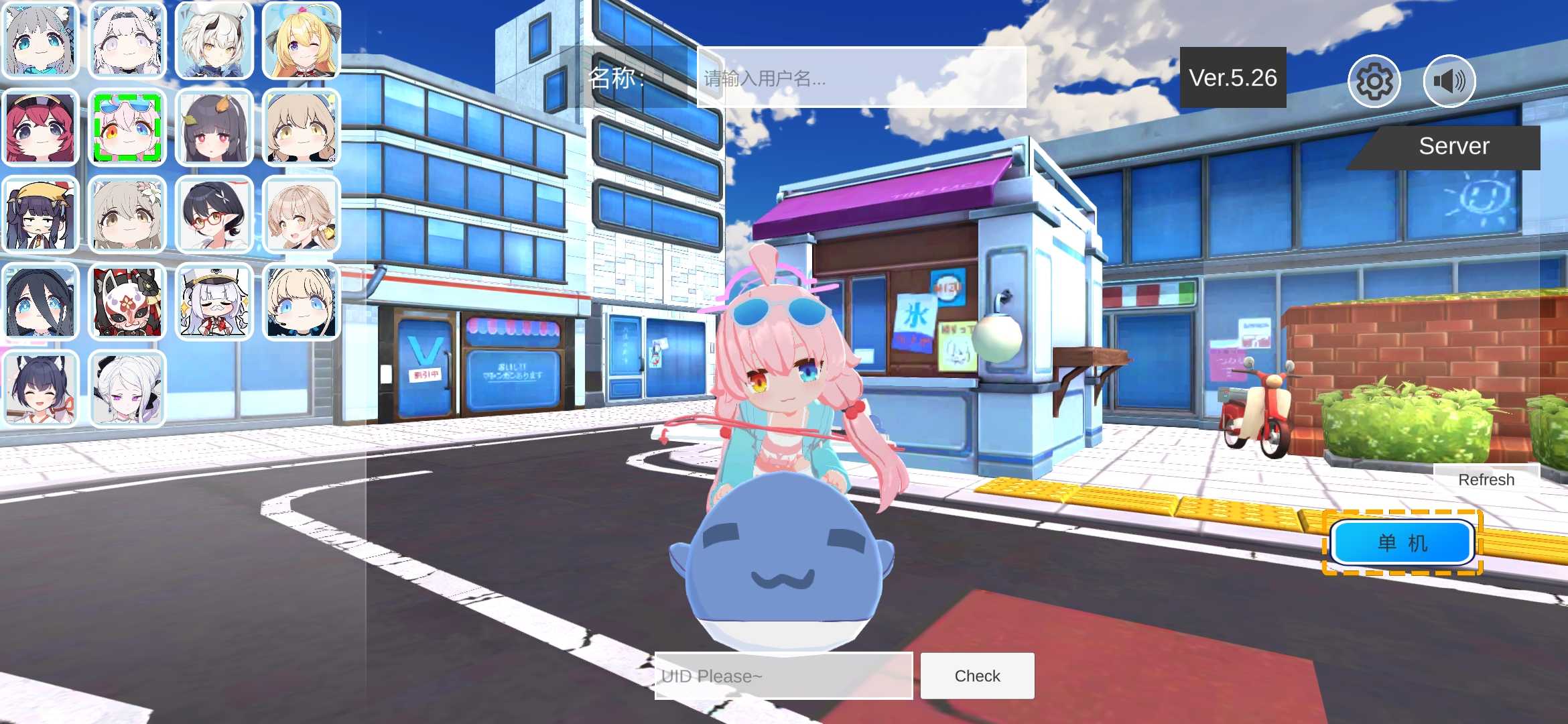This screenshot has height=724, width=1568.
Task: Tap the Check button
Action: [977, 676]
